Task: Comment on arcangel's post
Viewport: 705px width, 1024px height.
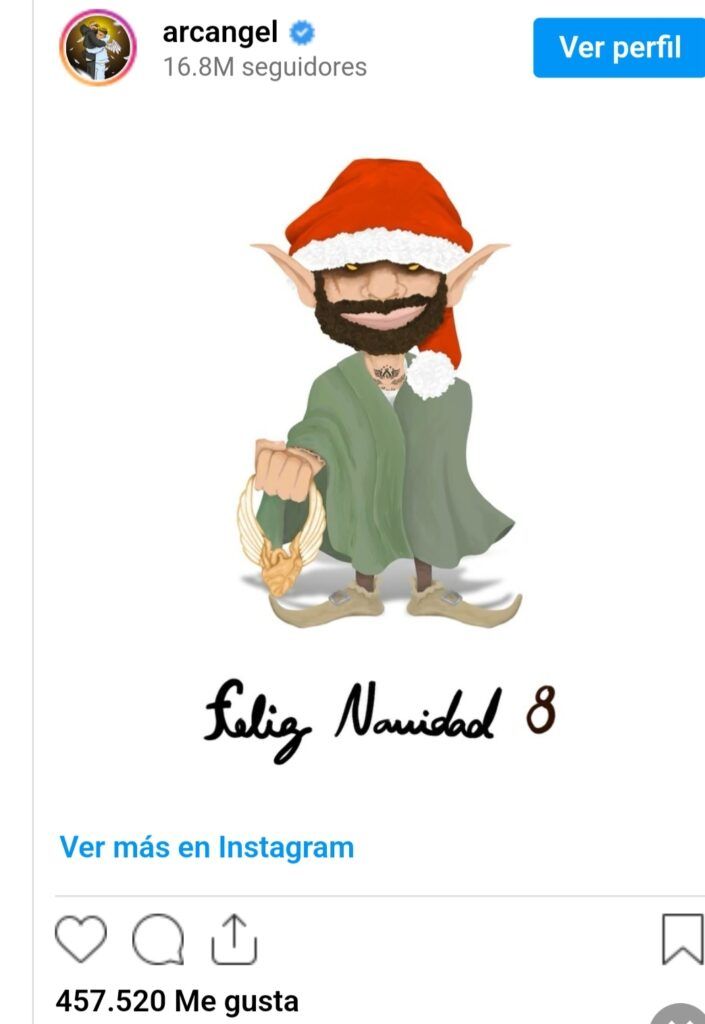Action: coord(158,939)
